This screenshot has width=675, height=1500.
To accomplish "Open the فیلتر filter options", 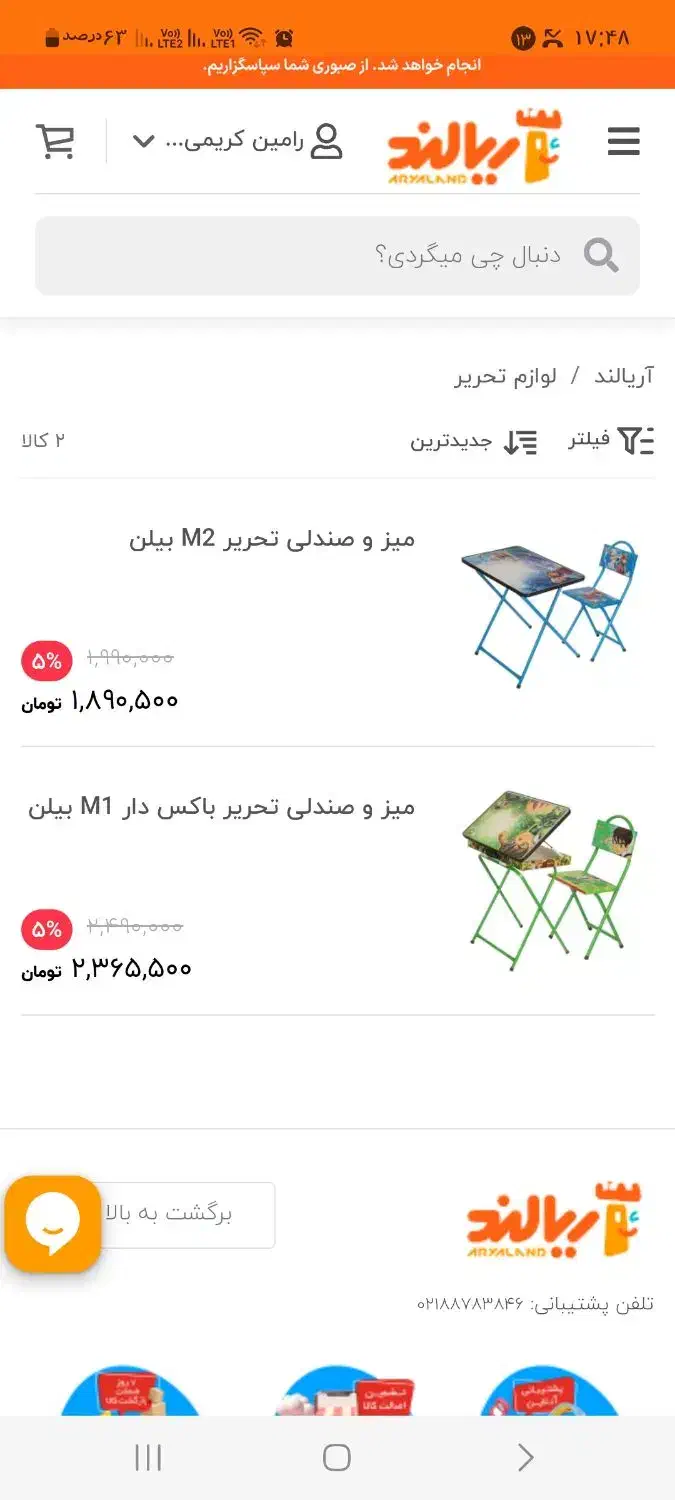I will pos(611,441).
